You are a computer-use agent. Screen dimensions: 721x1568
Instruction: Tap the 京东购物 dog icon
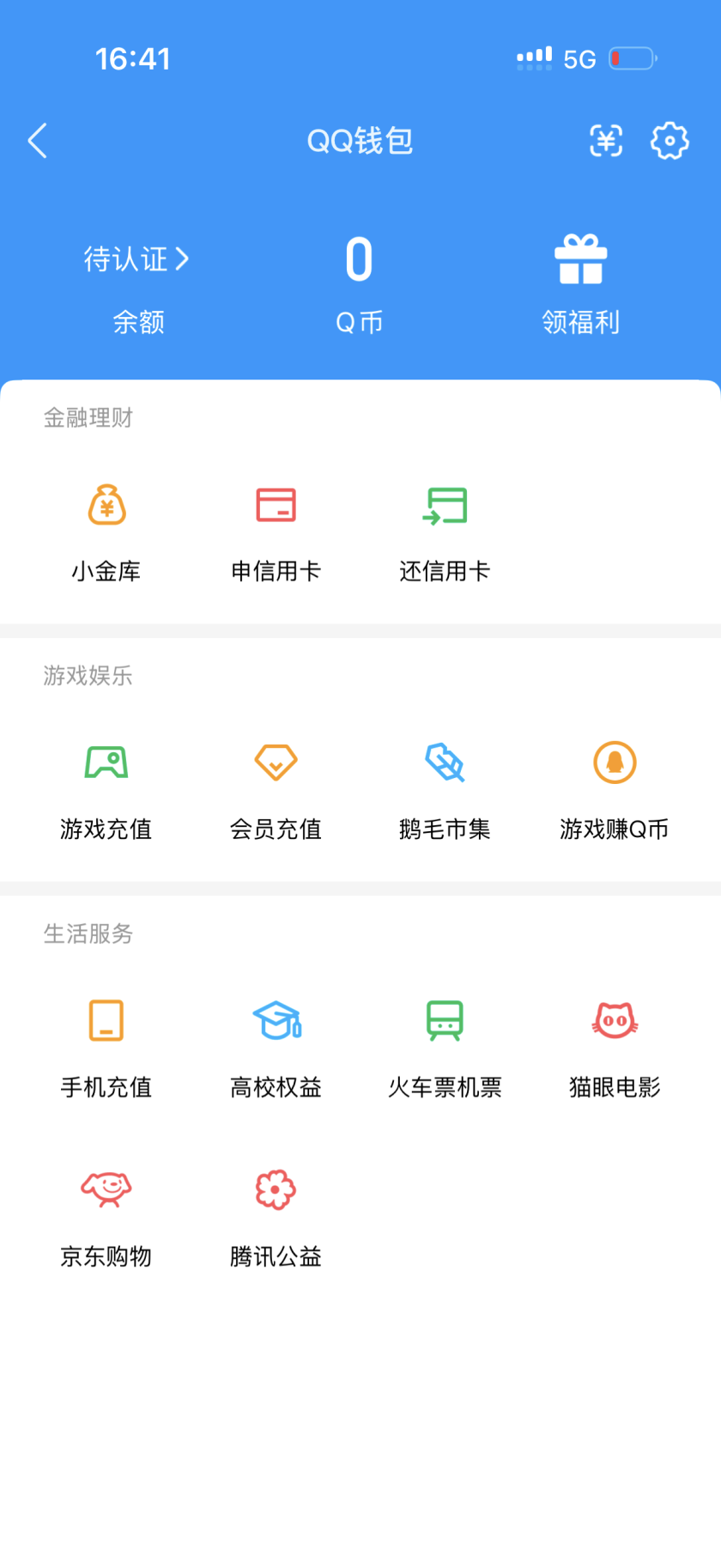click(x=105, y=1190)
